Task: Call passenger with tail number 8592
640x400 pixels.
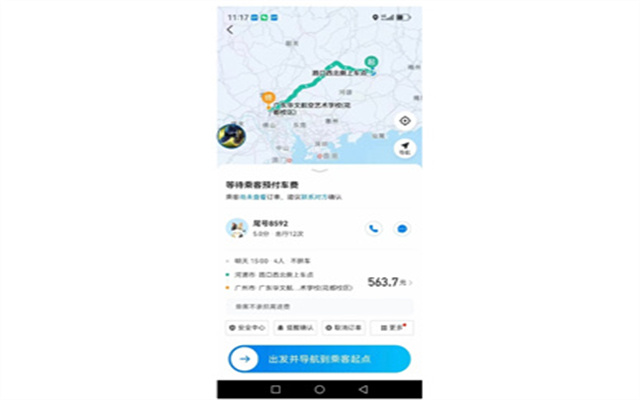Action: tap(374, 228)
